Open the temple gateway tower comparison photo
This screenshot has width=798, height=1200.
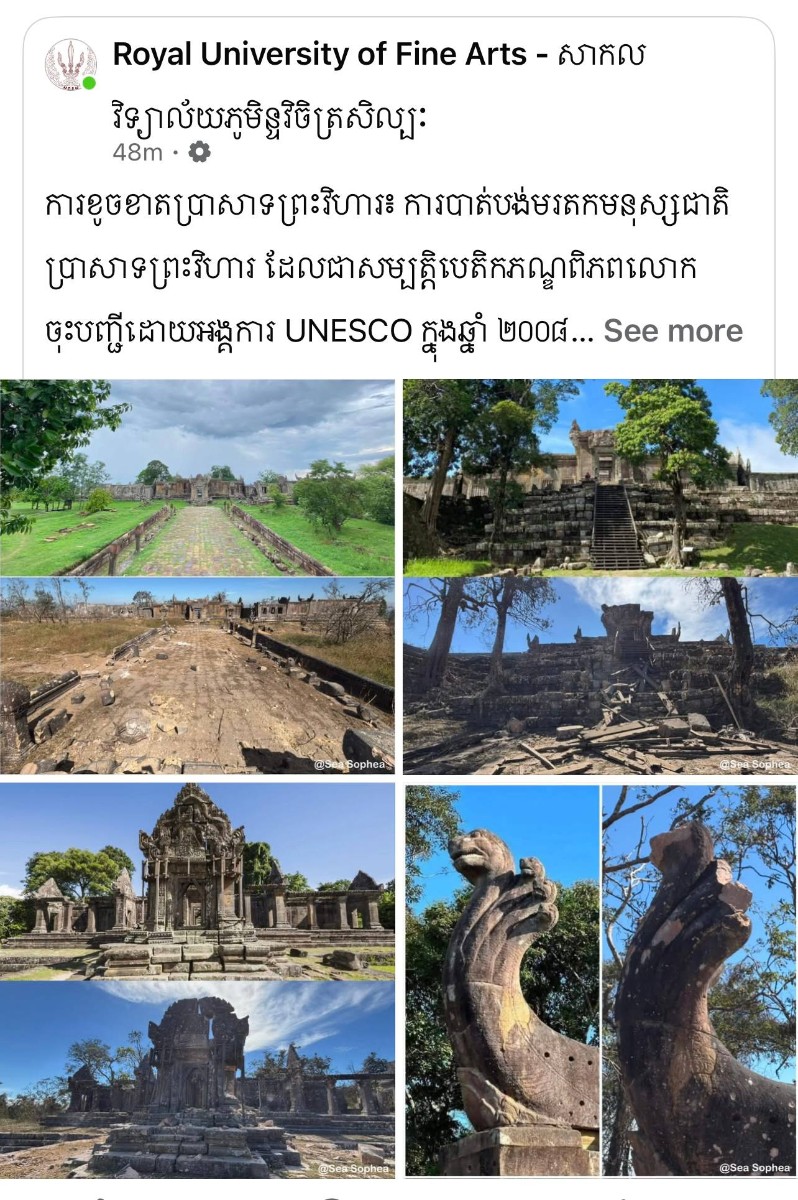click(x=198, y=980)
